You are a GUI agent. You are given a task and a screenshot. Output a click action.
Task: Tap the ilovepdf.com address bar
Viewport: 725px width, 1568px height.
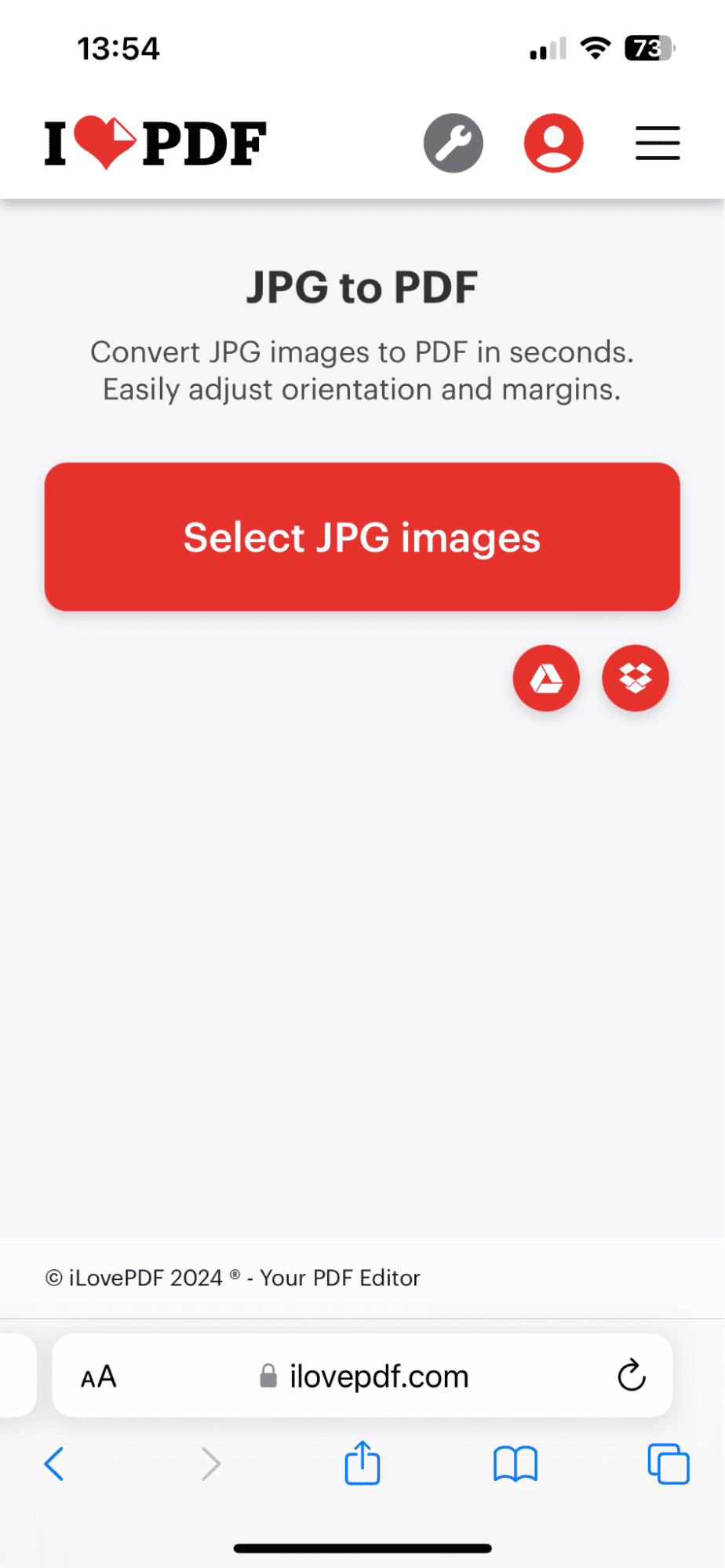point(379,1376)
